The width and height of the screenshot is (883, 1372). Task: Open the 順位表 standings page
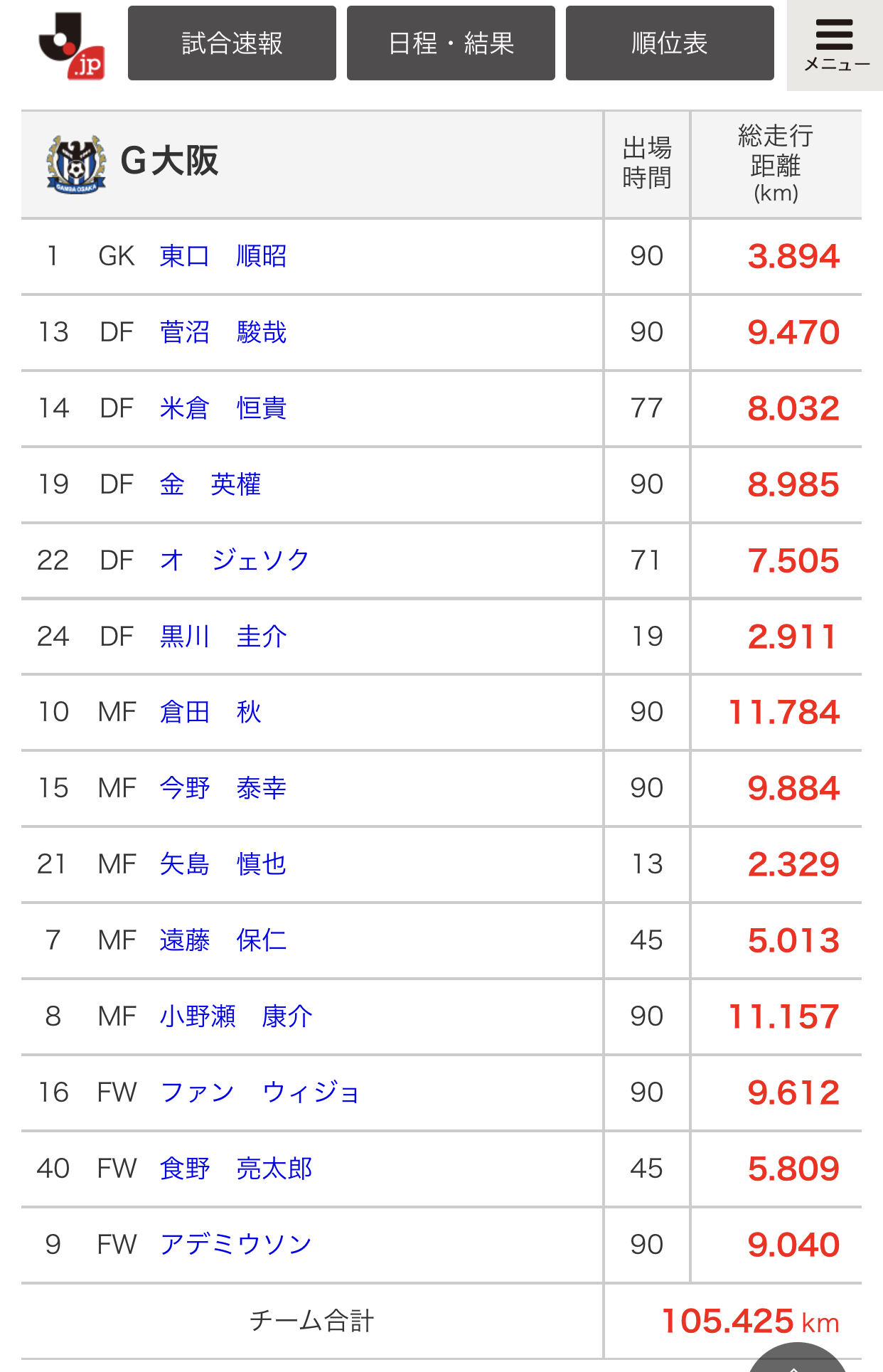click(x=670, y=43)
